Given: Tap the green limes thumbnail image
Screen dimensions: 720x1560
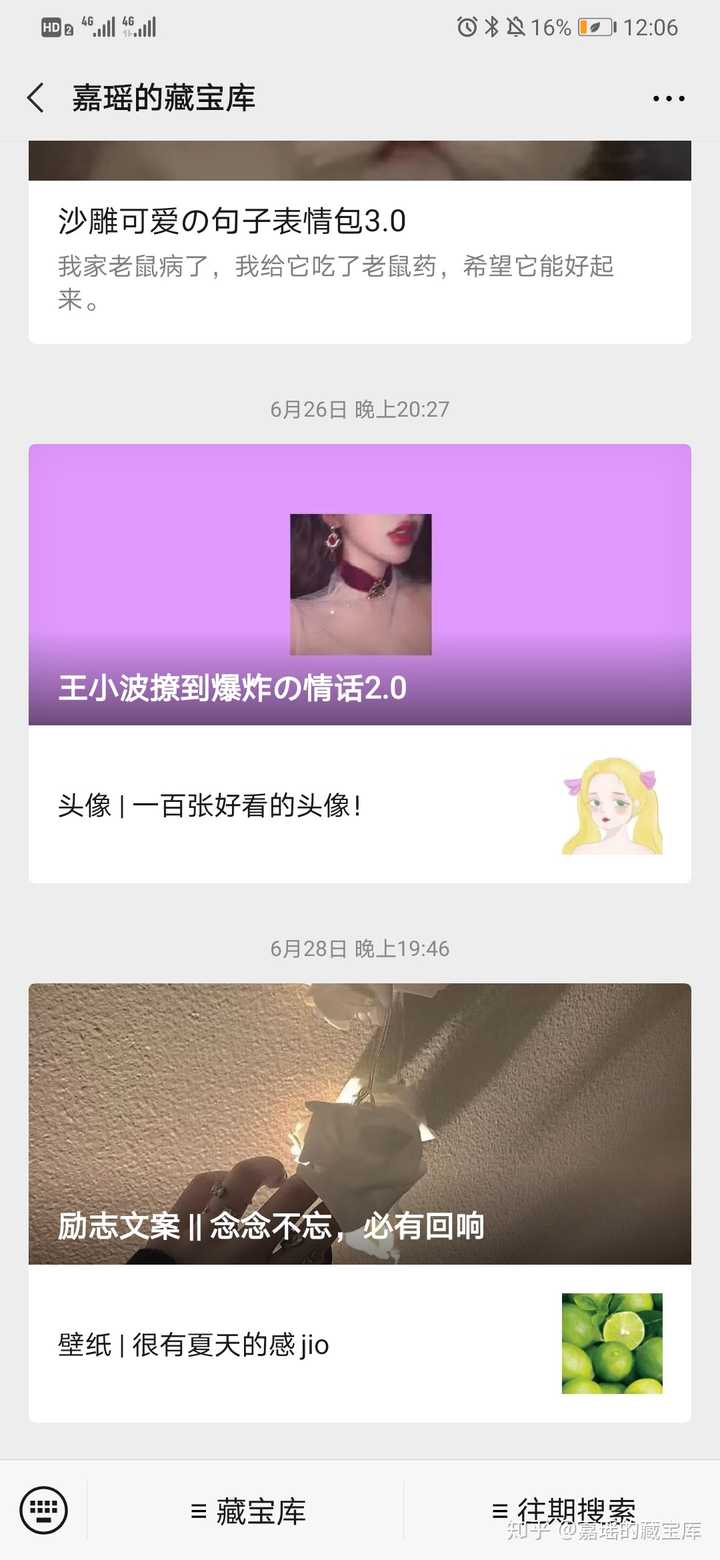Looking at the screenshot, I should (x=611, y=1344).
